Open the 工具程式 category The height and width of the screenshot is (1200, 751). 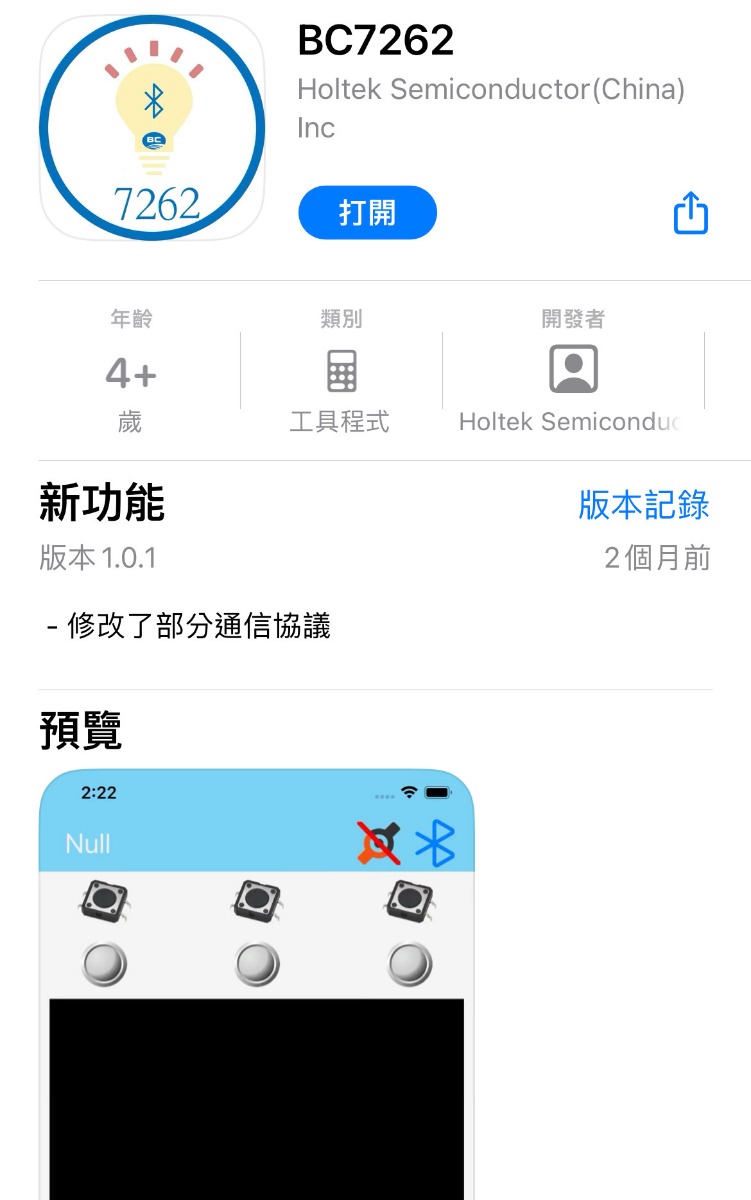340,372
